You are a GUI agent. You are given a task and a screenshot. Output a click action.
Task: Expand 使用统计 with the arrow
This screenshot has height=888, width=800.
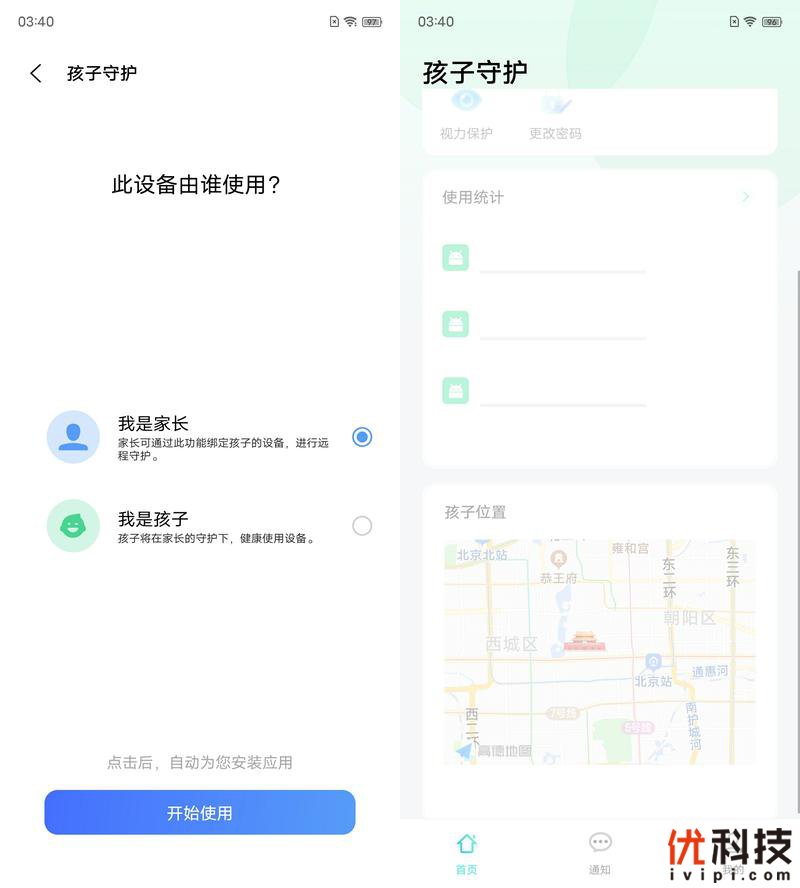(745, 197)
